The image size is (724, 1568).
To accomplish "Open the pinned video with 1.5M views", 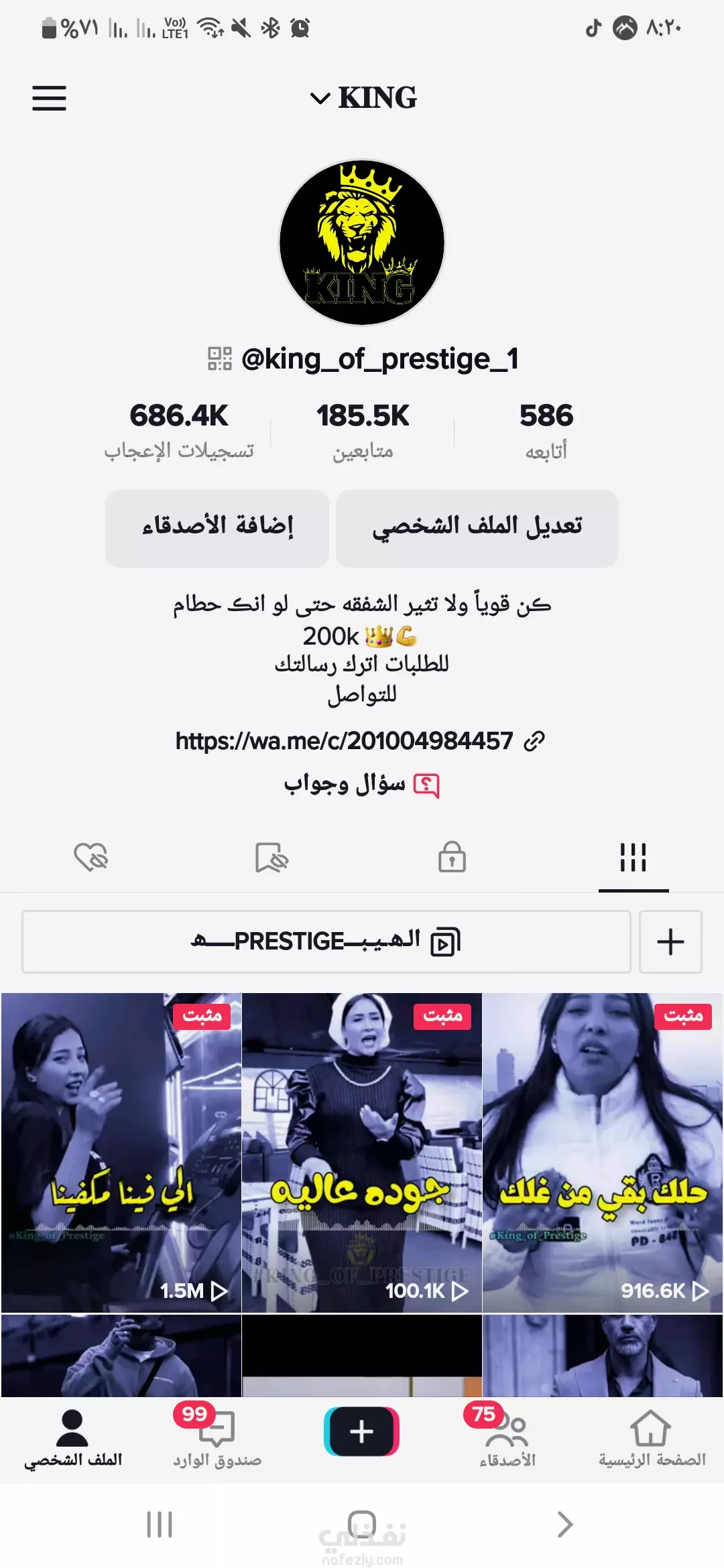I will tap(121, 1152).
